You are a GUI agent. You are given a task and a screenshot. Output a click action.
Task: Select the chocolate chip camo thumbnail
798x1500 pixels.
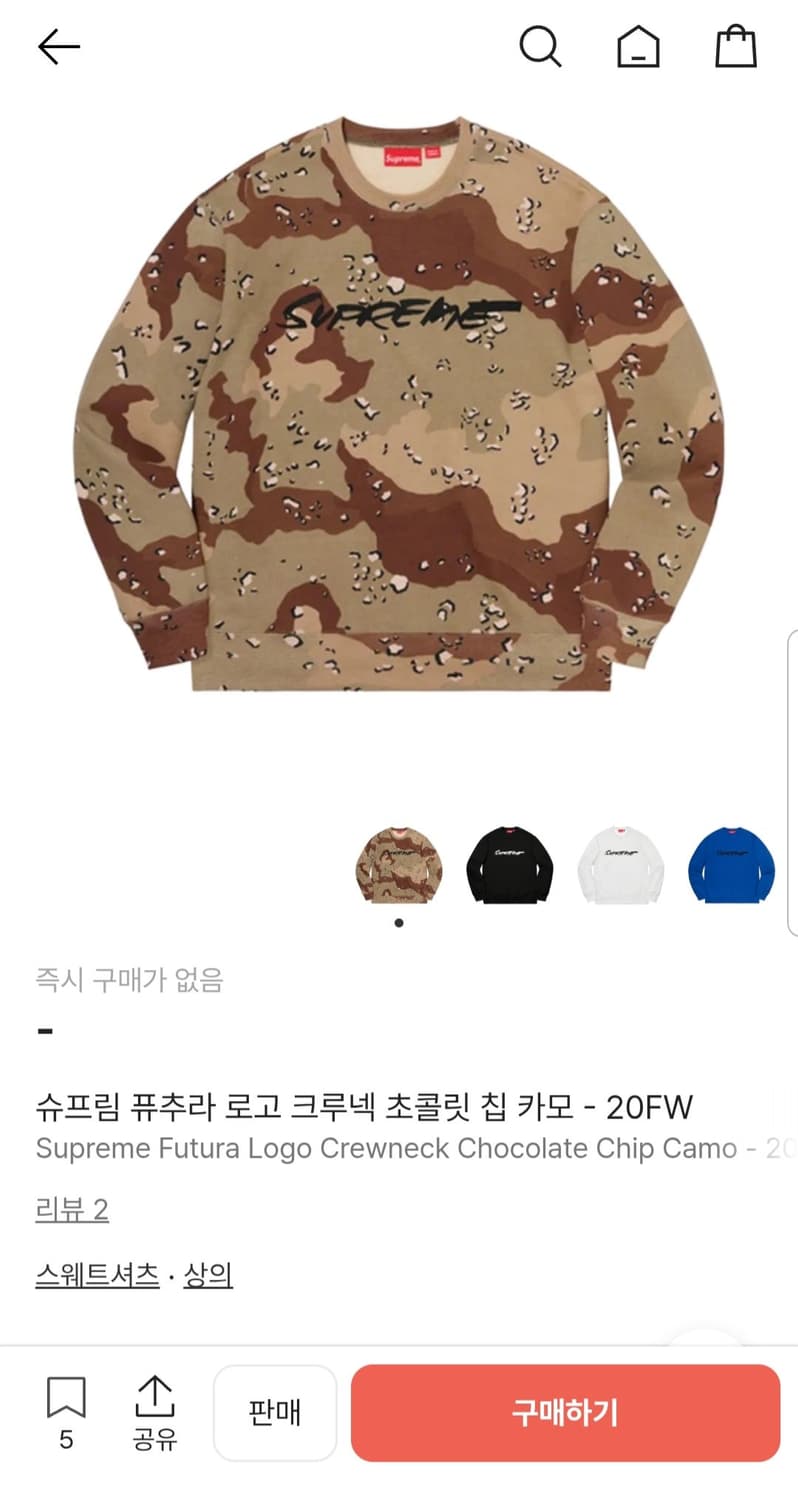tap(398, 865)
